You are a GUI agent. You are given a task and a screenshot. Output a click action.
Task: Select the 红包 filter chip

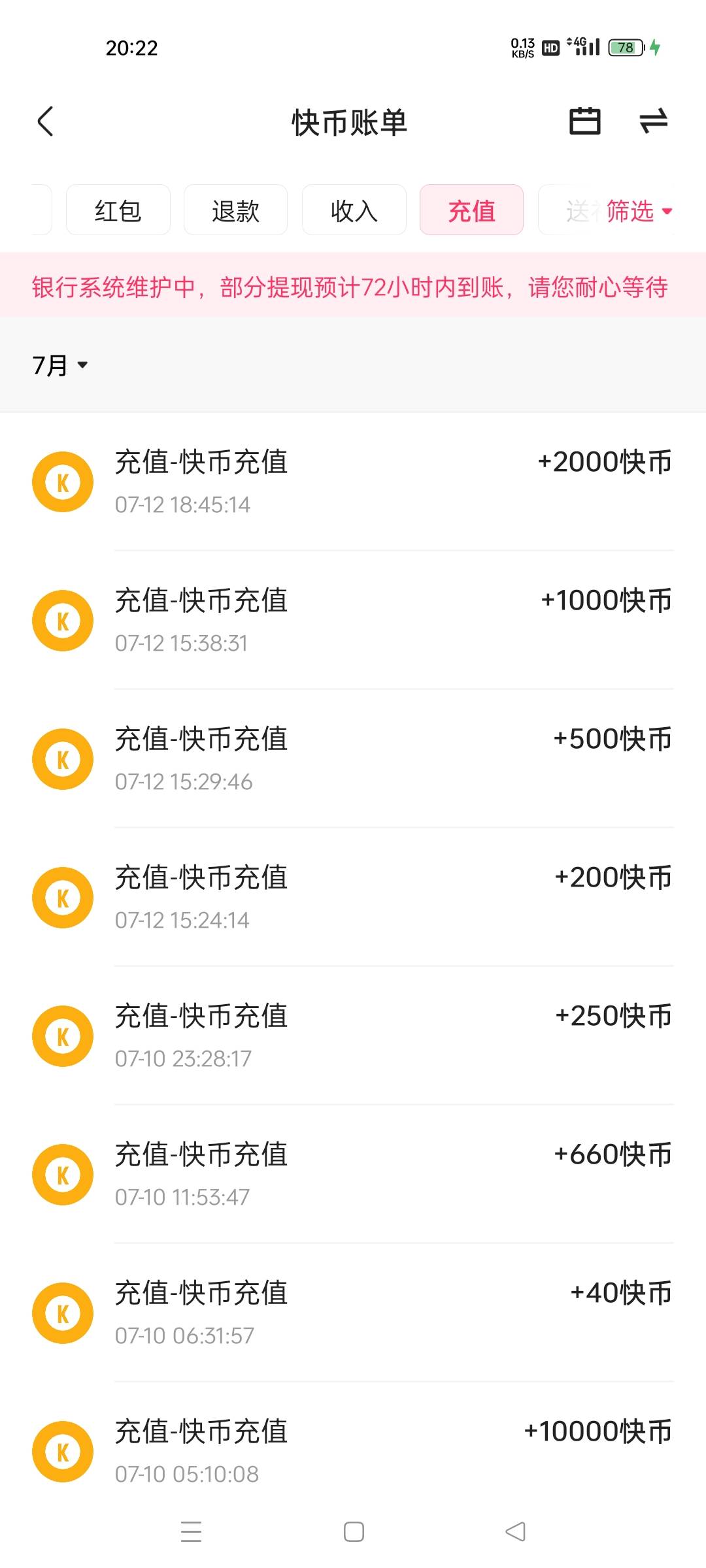(118, 210)
